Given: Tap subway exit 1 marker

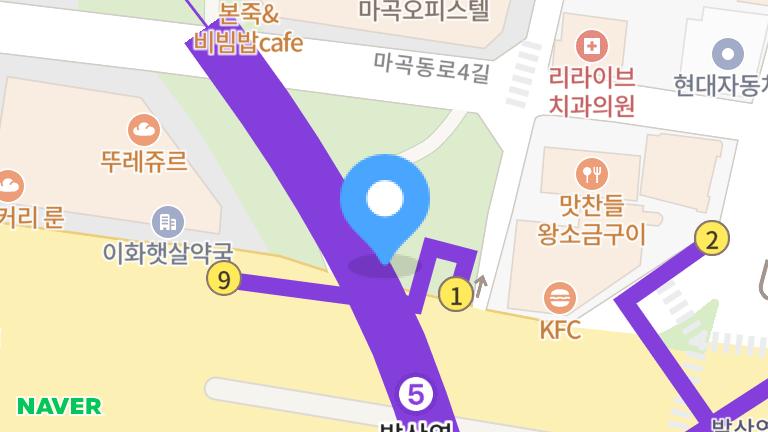Looking at the screenshot, I should (x=456, y=295).
